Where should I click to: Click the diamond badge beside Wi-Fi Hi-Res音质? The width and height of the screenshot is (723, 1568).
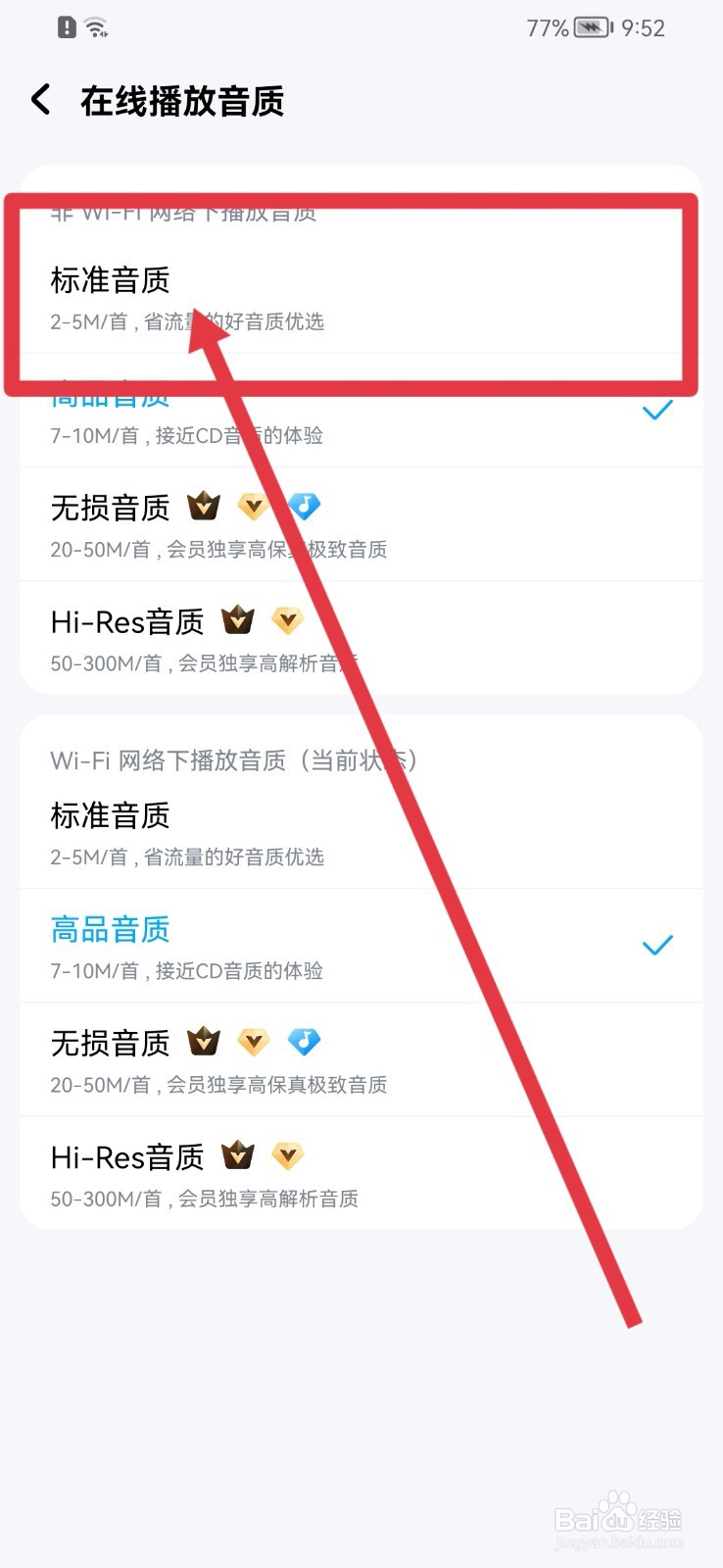coord(286,1154)
